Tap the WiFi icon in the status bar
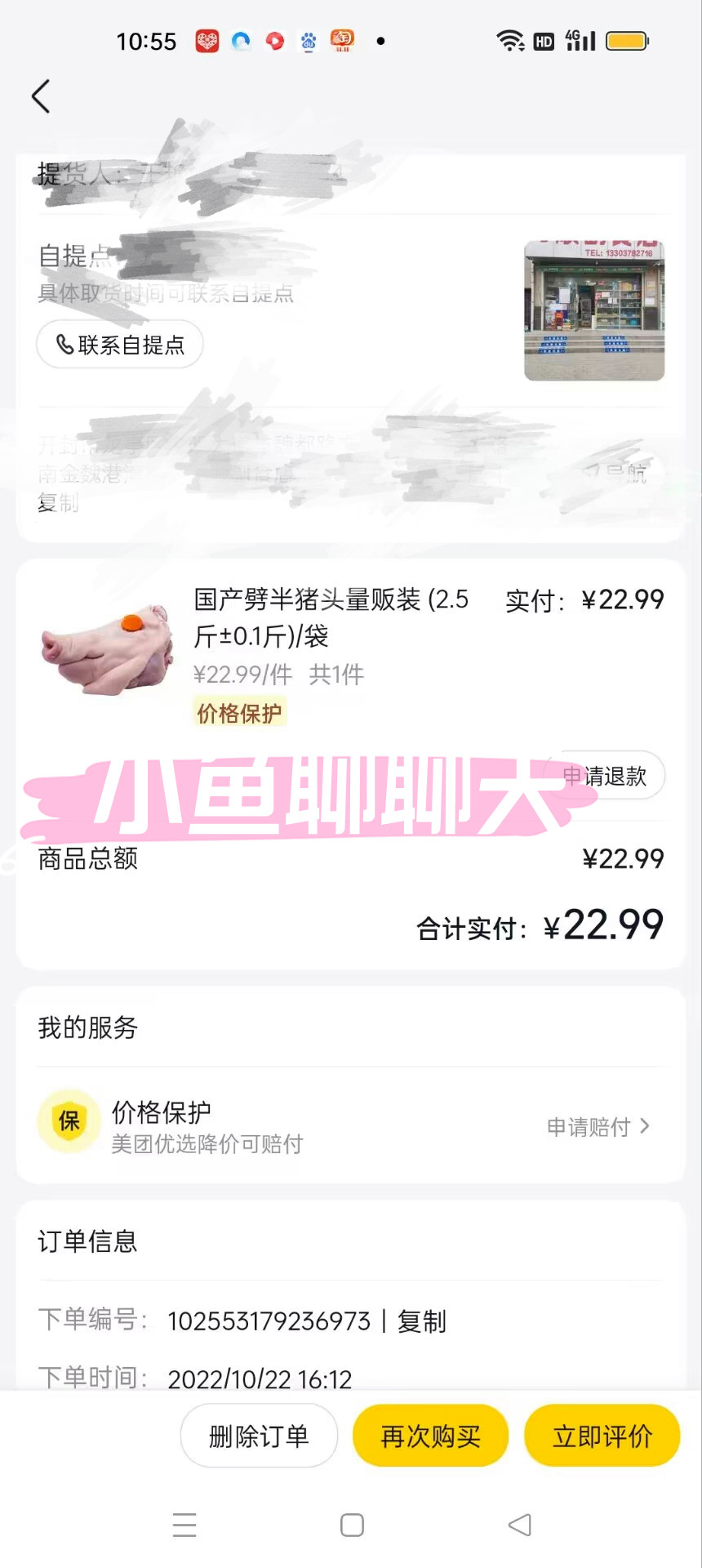This screenshot has height=1568, width=702. click(x=511, y=40)
